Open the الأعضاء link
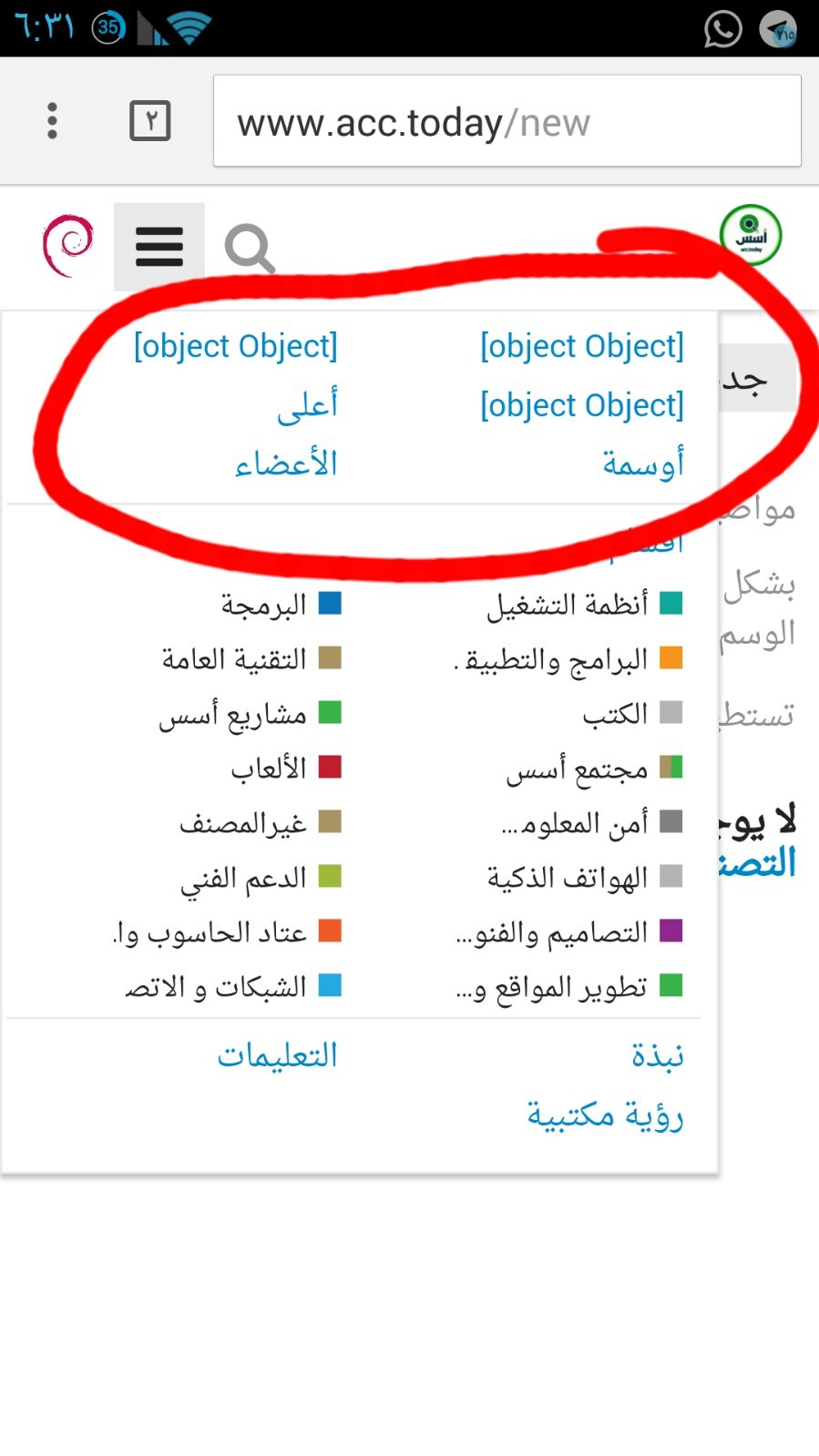819x1456 pixels. pyautogui.click(x=286, y=464)
